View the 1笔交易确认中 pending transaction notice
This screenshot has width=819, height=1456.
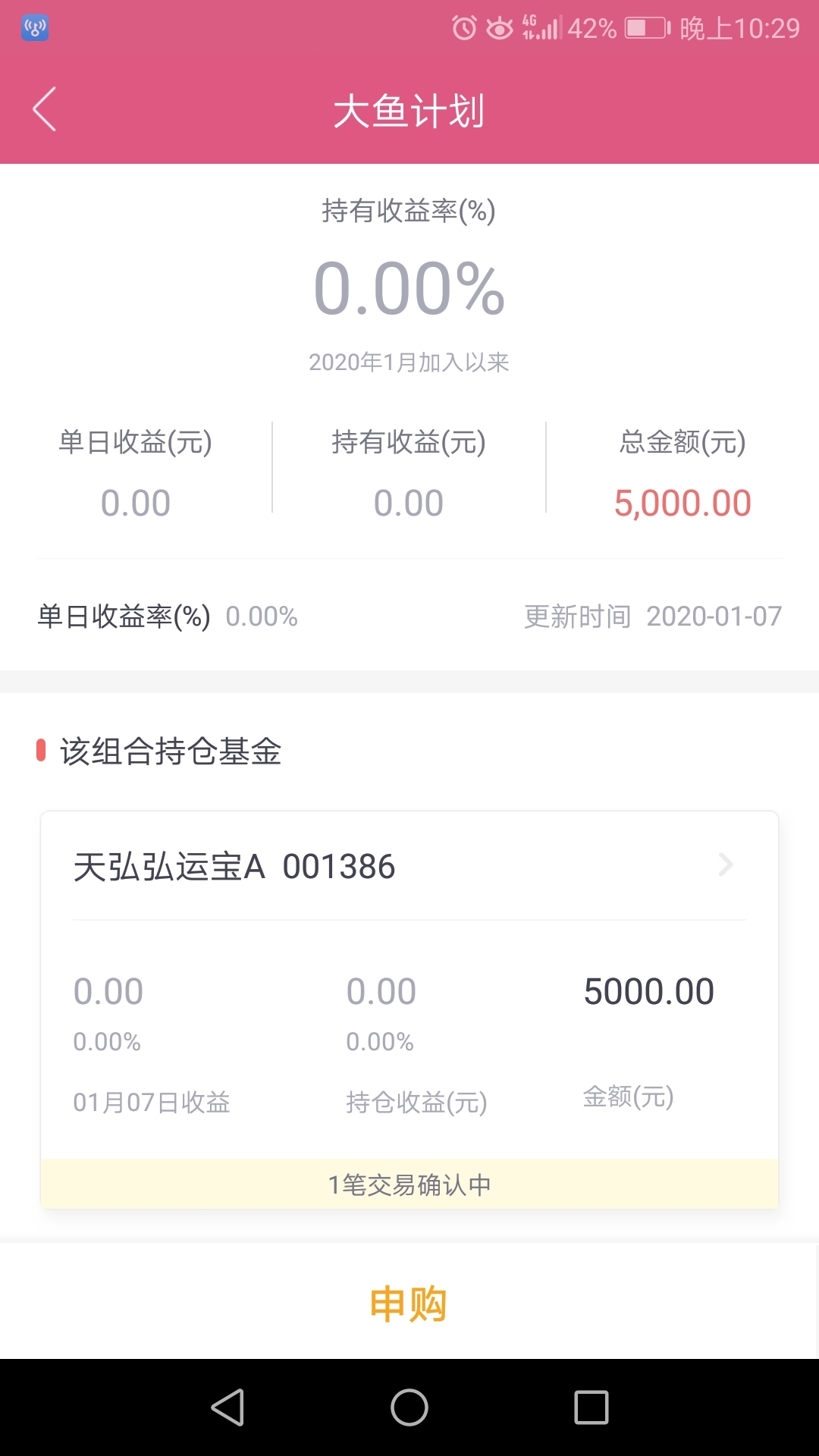pos(409,1184)
